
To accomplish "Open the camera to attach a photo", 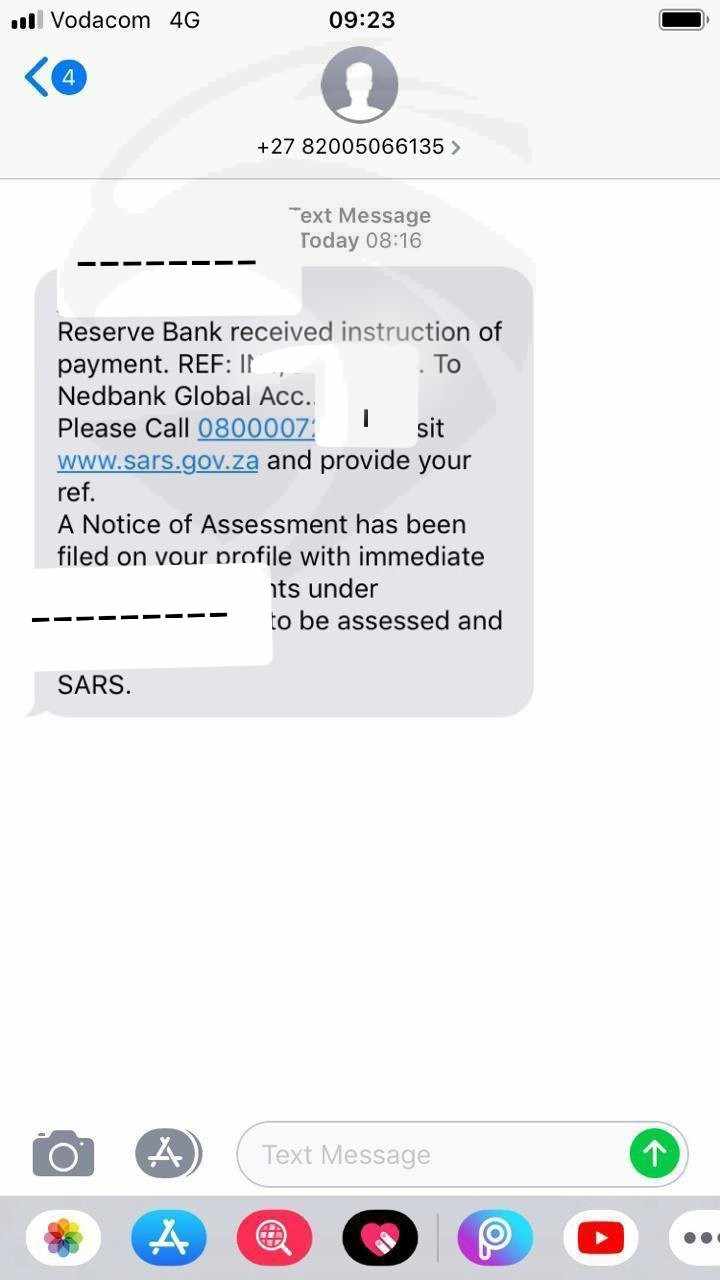I will [x=63, y=1154].
